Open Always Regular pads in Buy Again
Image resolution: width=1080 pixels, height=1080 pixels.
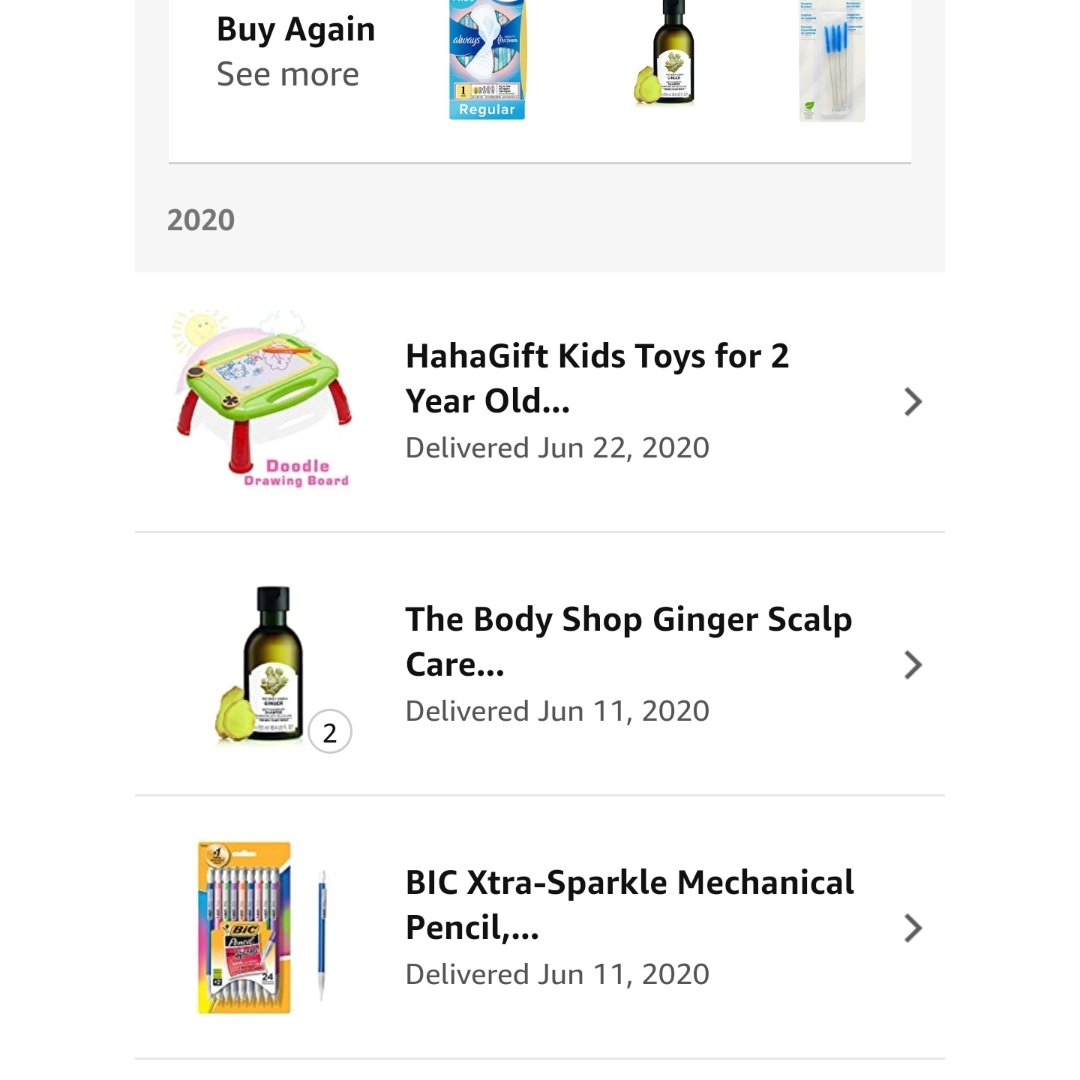coord(487,60)
